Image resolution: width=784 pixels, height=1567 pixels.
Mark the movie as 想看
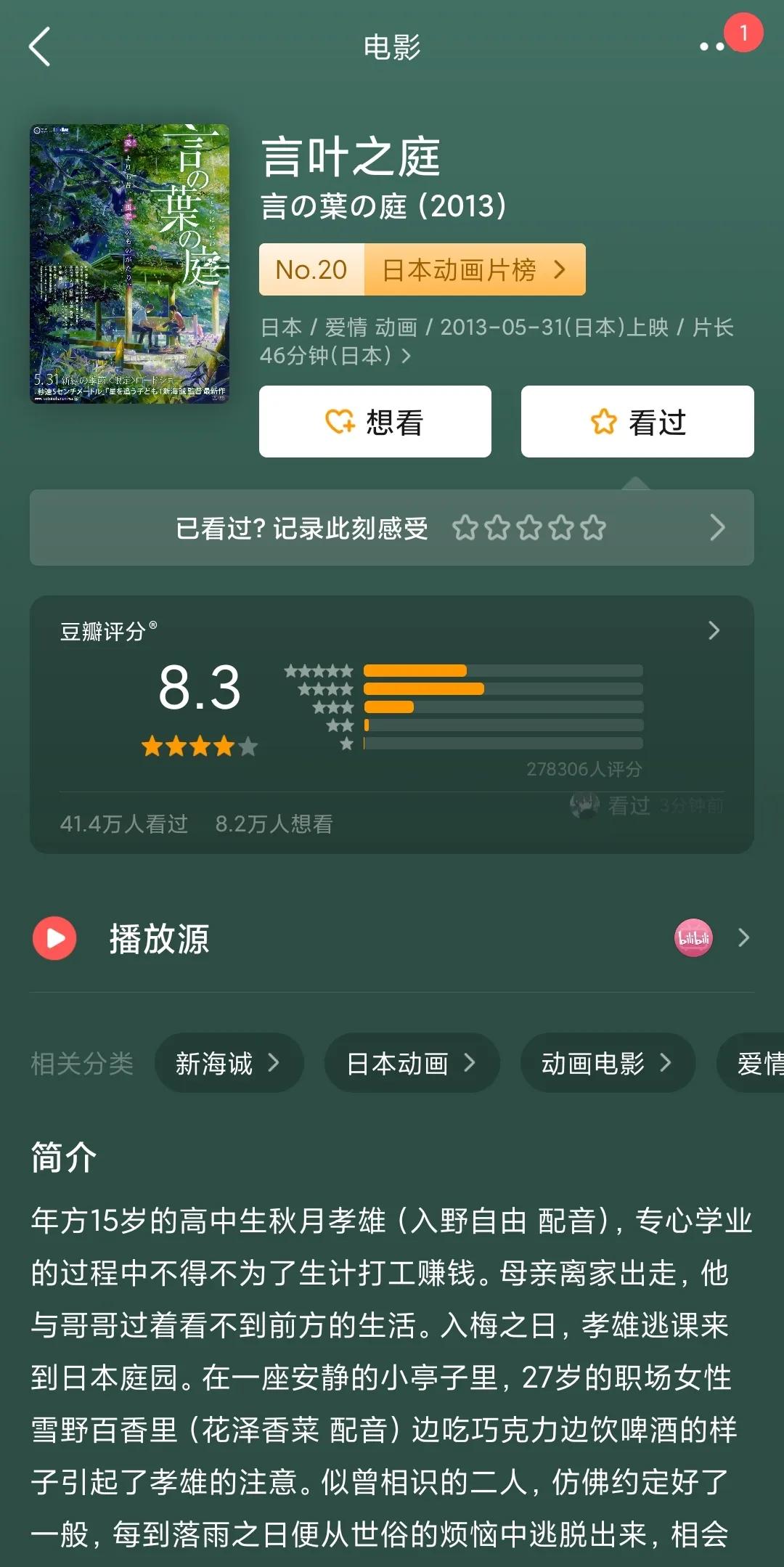(x=375, y=421)
